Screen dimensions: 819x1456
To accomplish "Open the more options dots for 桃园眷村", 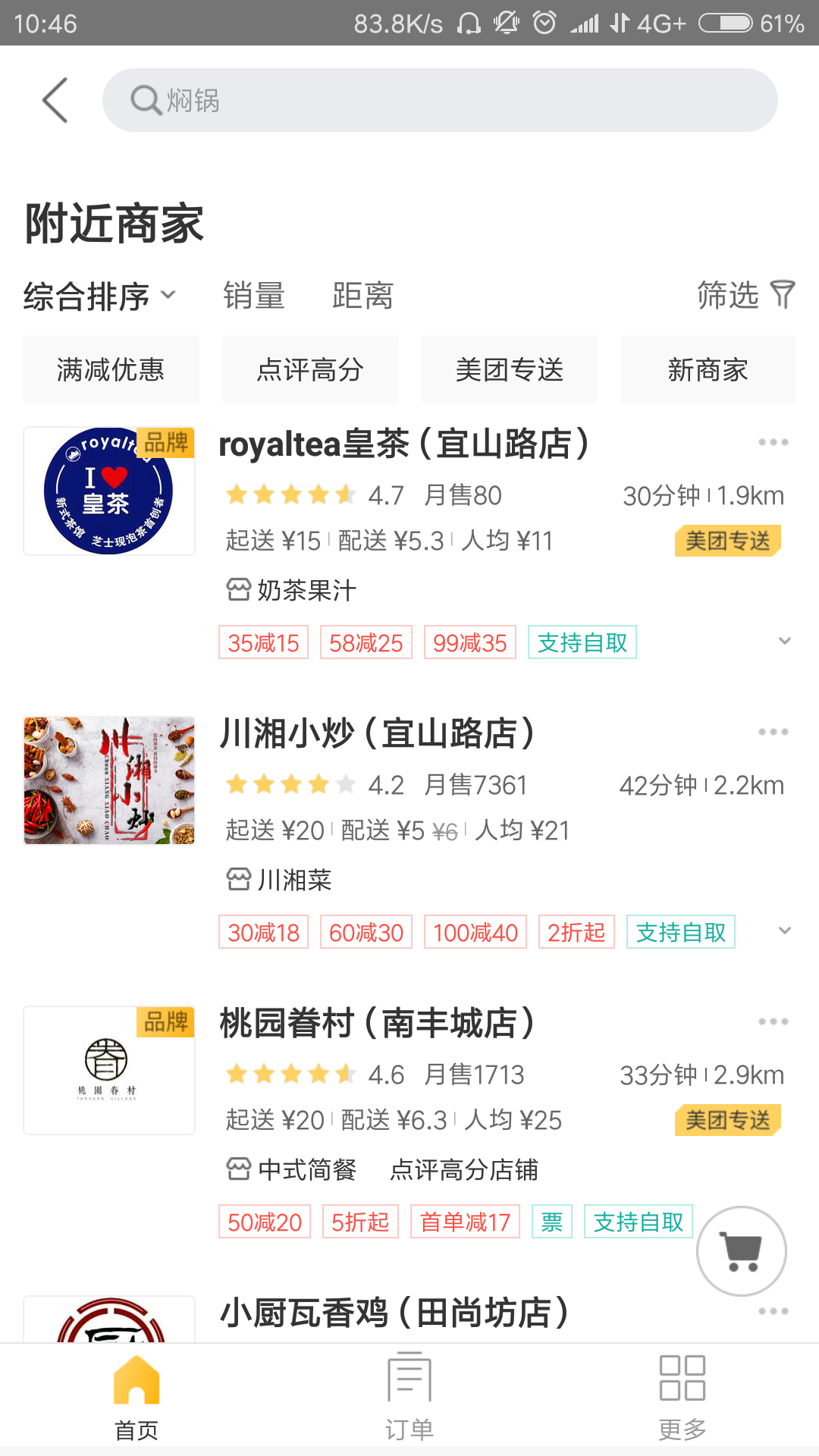I will pyautogui.click(x=773, y=1021).
